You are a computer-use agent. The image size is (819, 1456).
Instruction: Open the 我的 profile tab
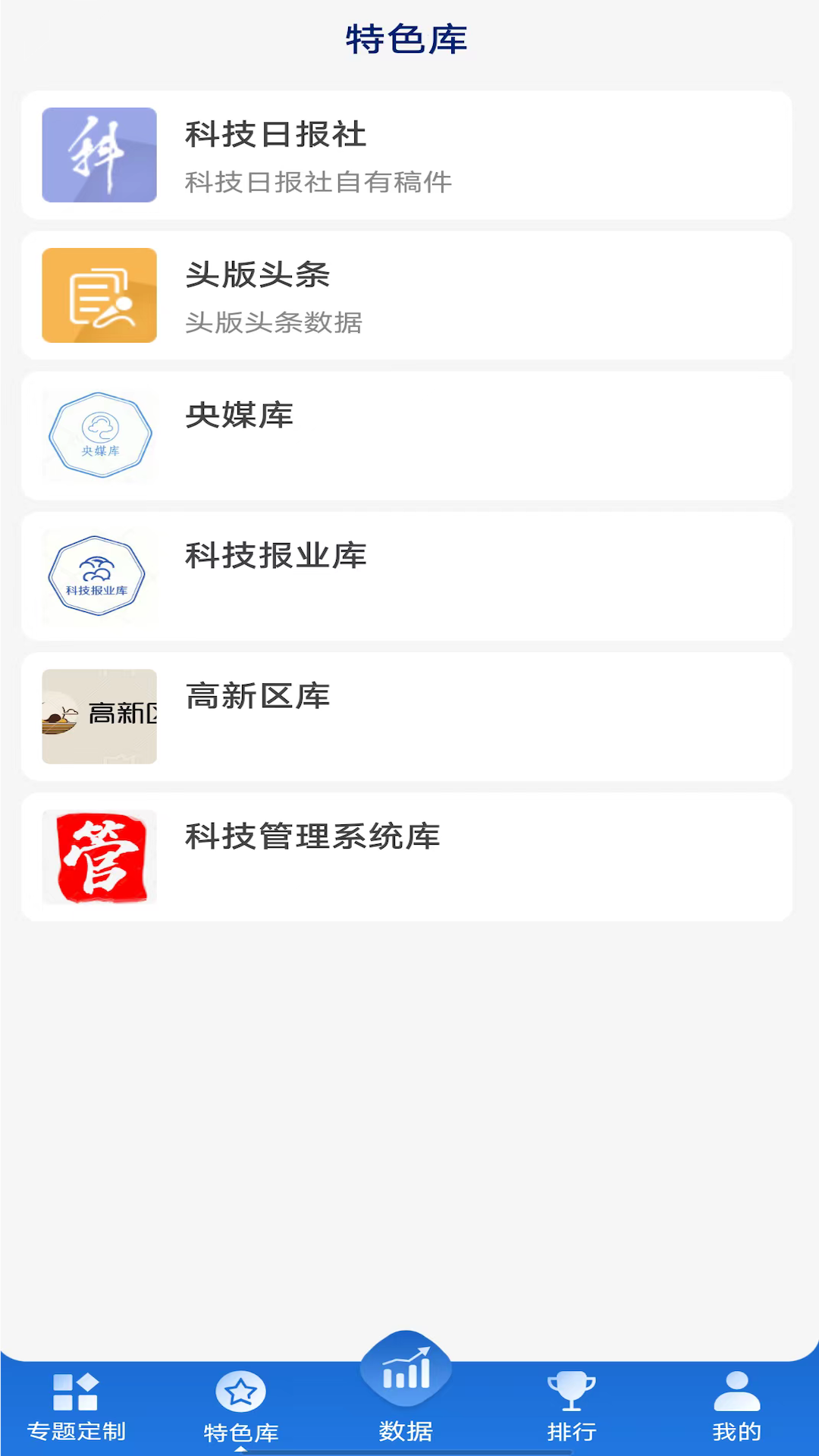pyautogui.click(x=736, y=1407)
